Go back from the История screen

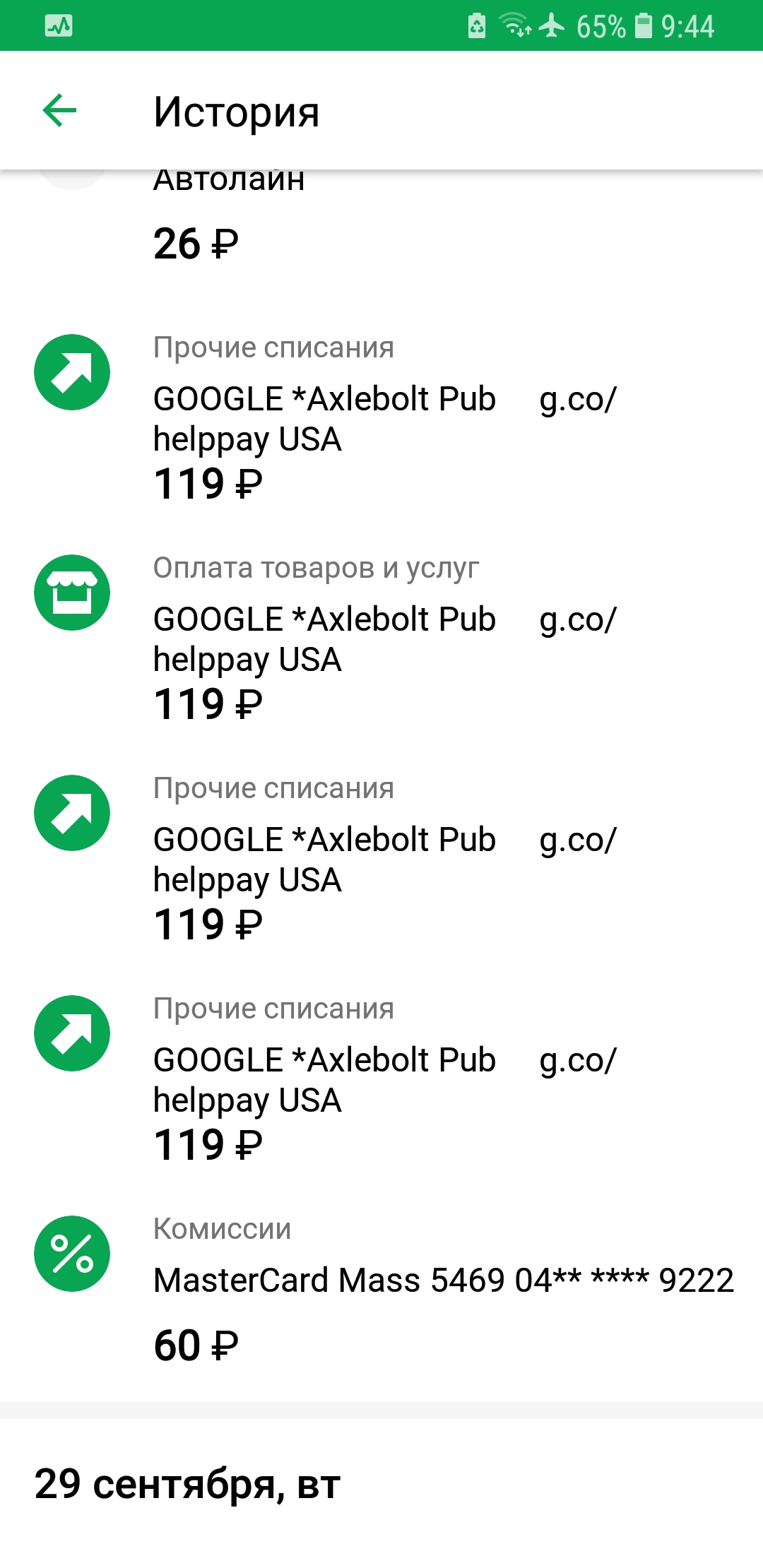[x=59, y=111]
